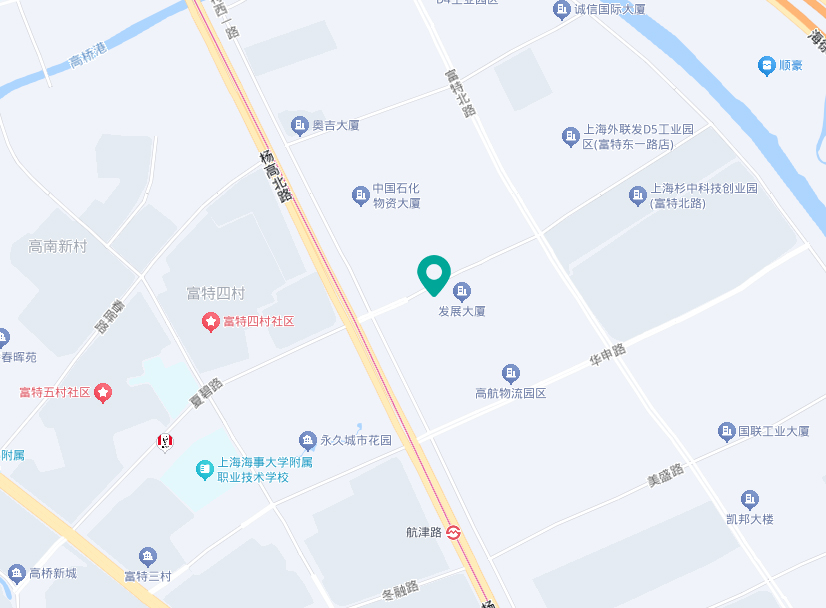Open the 中国石化物资大厦 map marker
826x608 pixels.
coord(361,195)
